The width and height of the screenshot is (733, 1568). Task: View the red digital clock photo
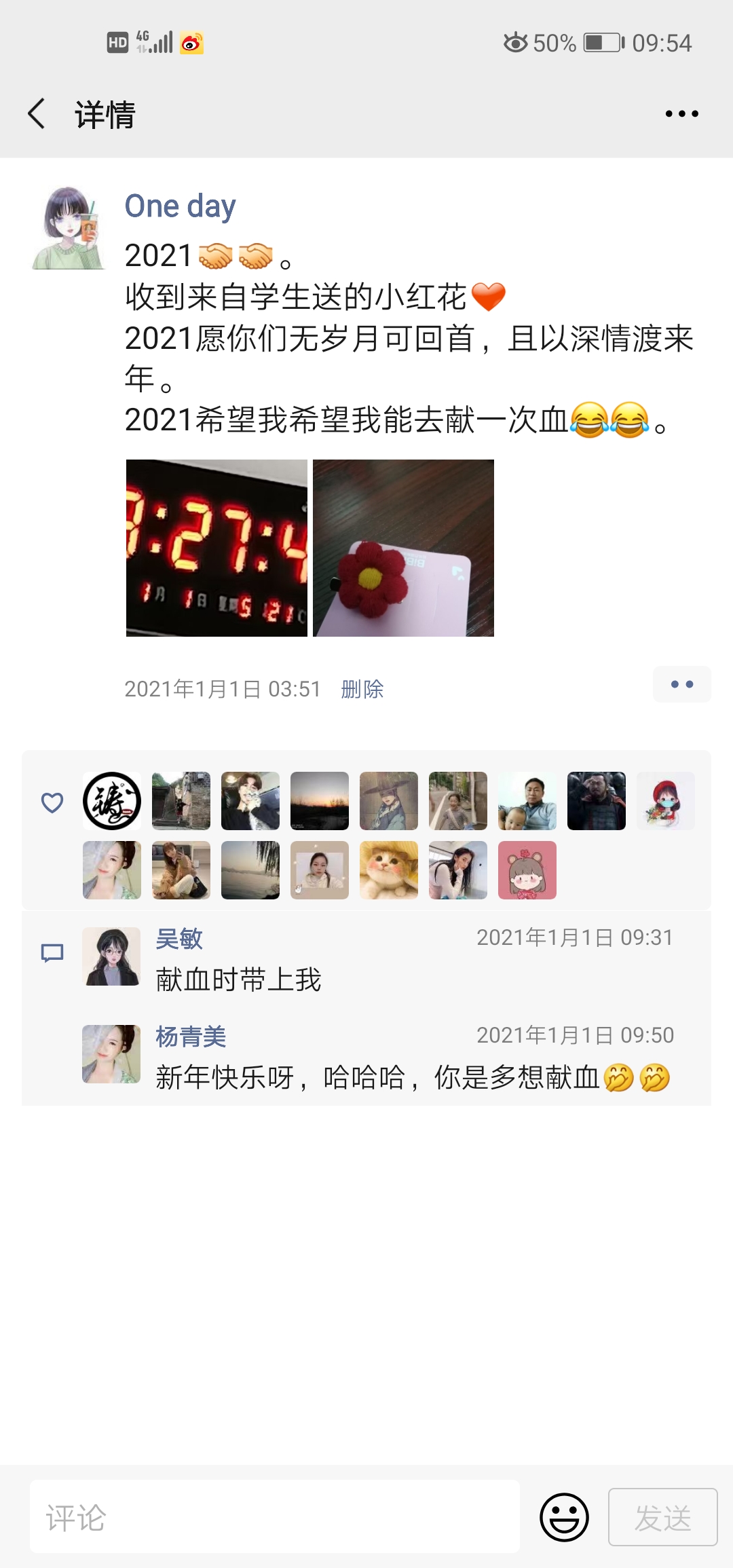[x=217, y=548]
